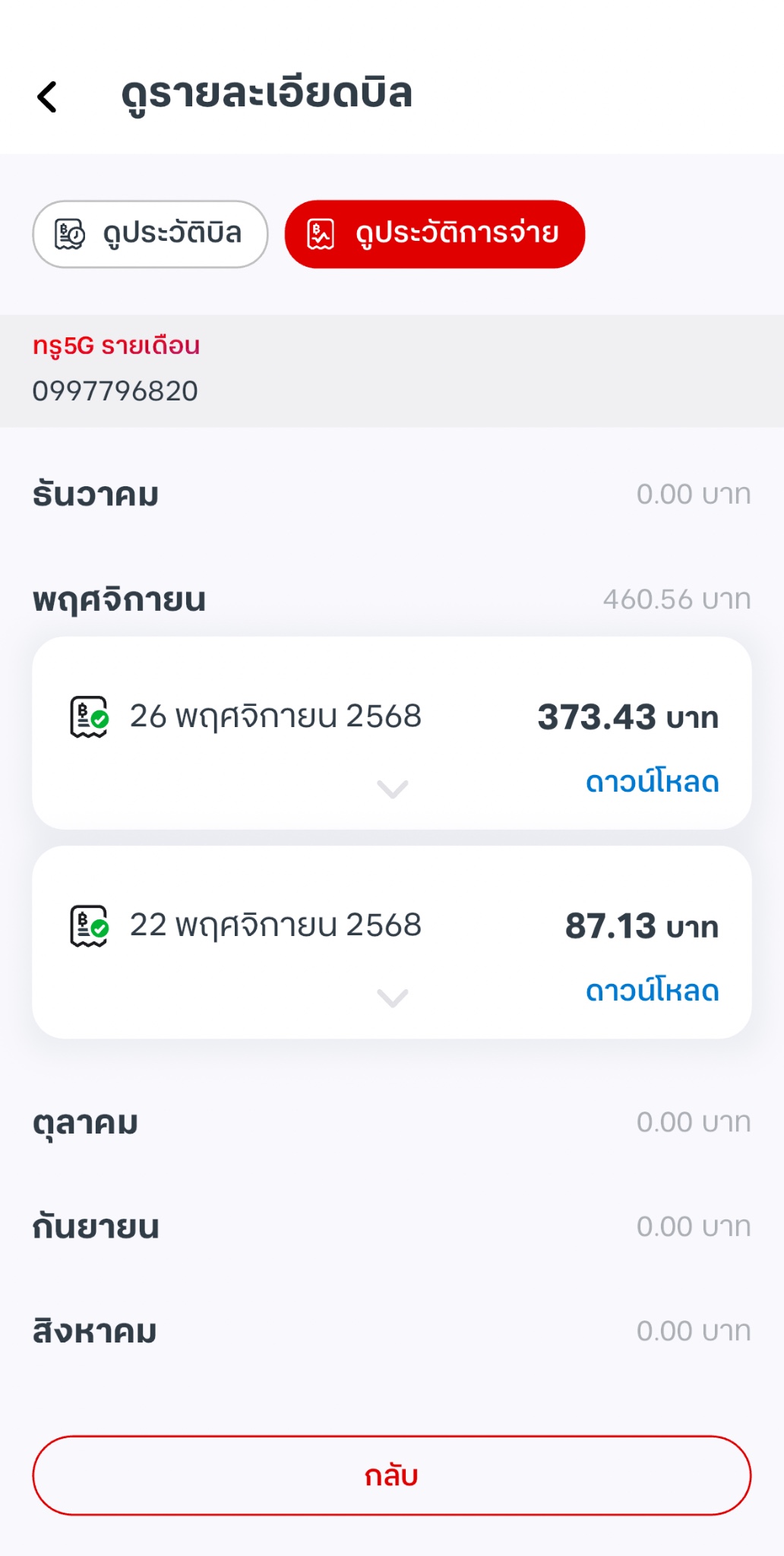Screen dimensions: 784x1556
Task: Select the ดูประวัติการจ่าย tab
Action: (435, 234)
